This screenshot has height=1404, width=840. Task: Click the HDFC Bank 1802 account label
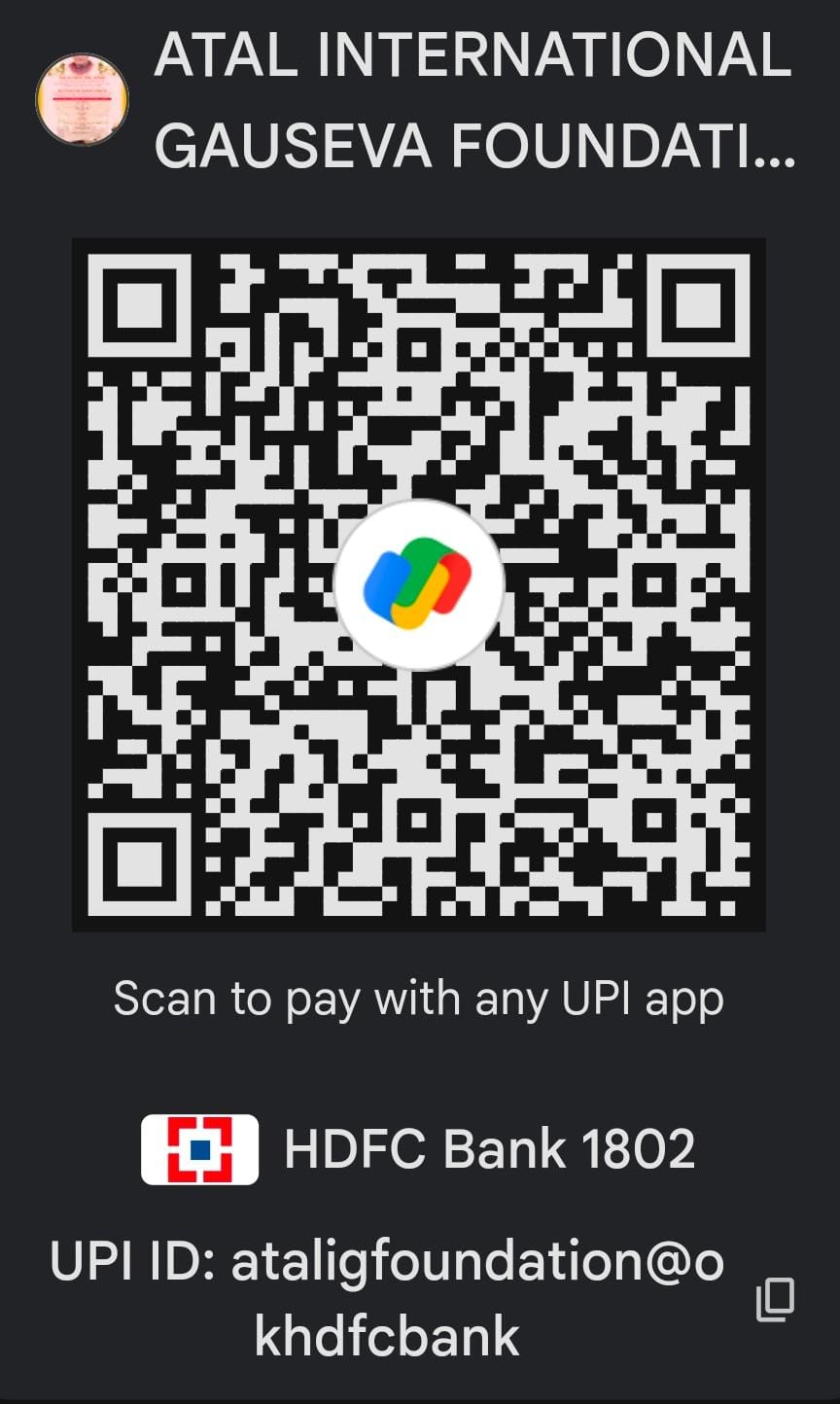(x=487, y=1147)
